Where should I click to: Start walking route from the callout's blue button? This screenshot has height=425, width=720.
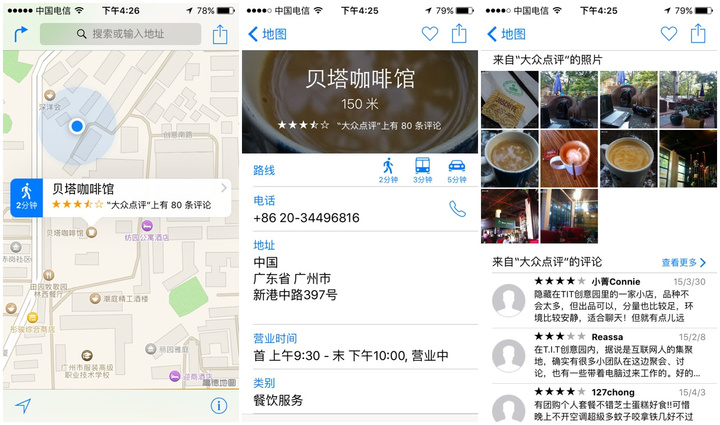[x=26, y=196]
